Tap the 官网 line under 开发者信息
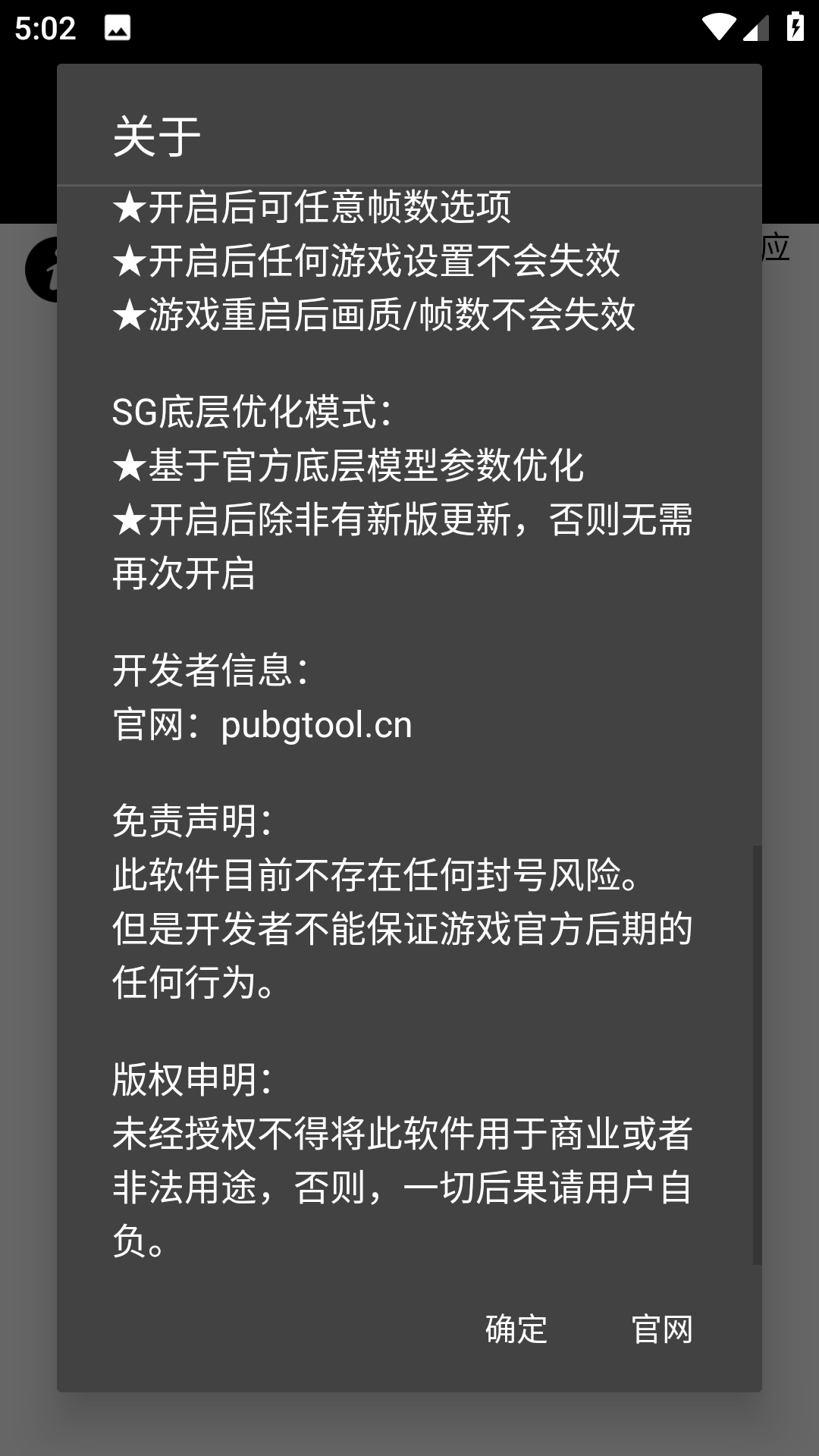 click(x=262, y=726)
